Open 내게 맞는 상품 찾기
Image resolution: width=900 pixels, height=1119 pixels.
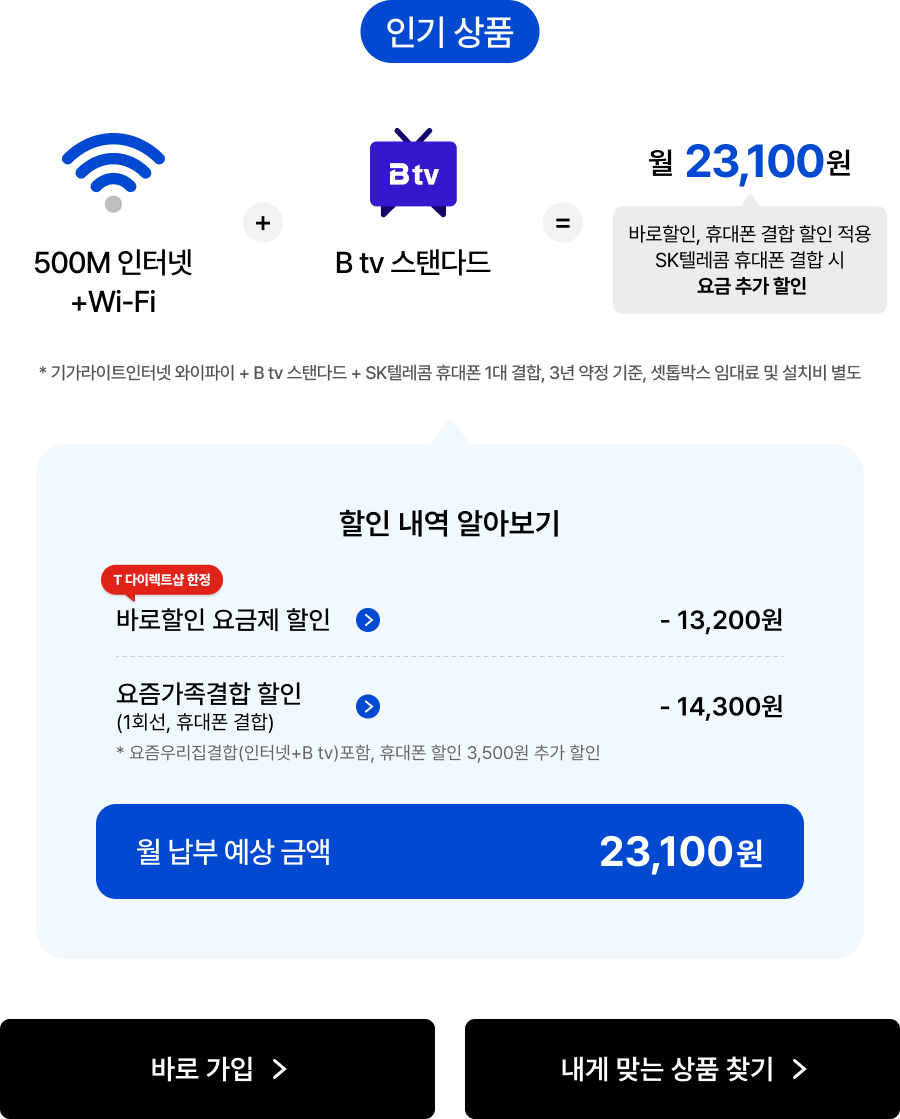coord(684,1069)
